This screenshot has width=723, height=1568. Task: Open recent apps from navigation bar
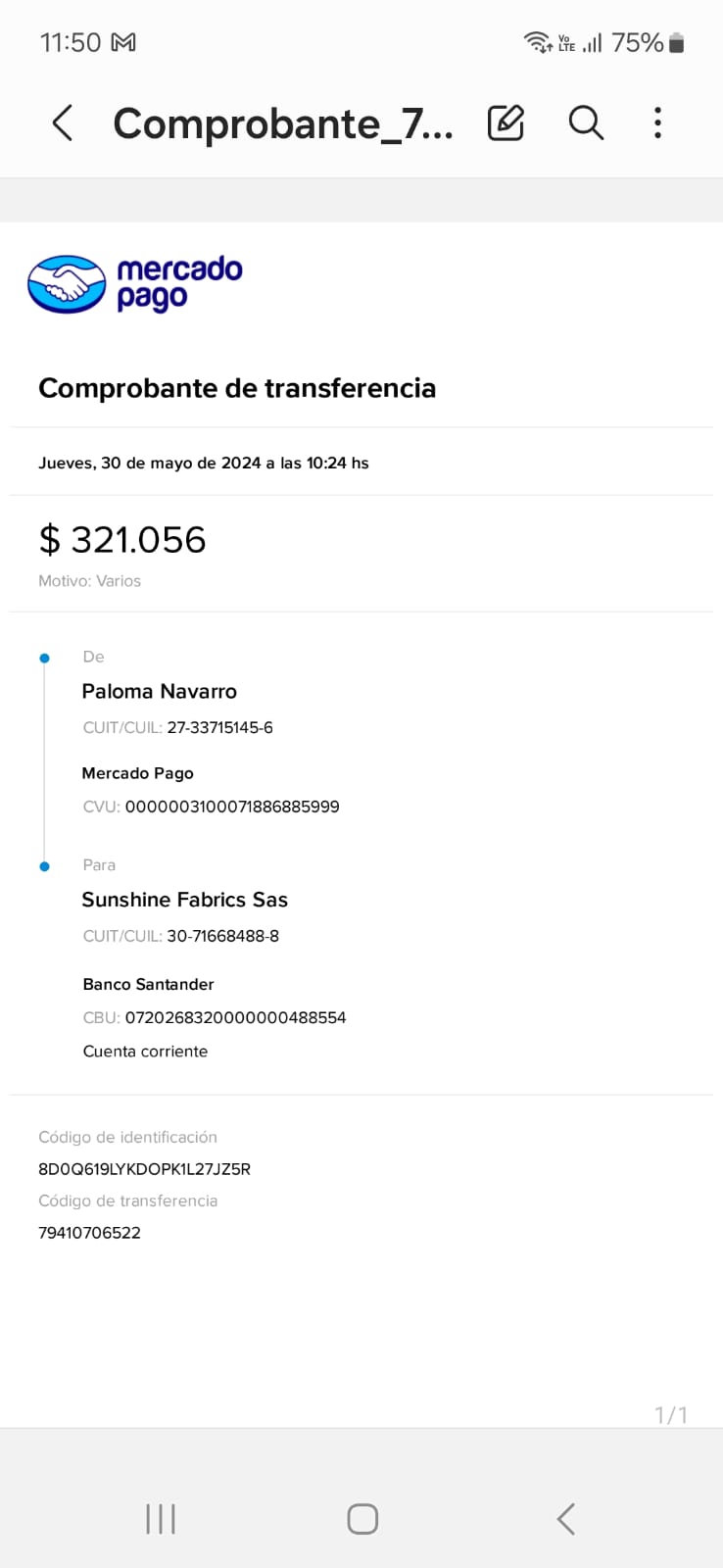[x=161, y=1519]
